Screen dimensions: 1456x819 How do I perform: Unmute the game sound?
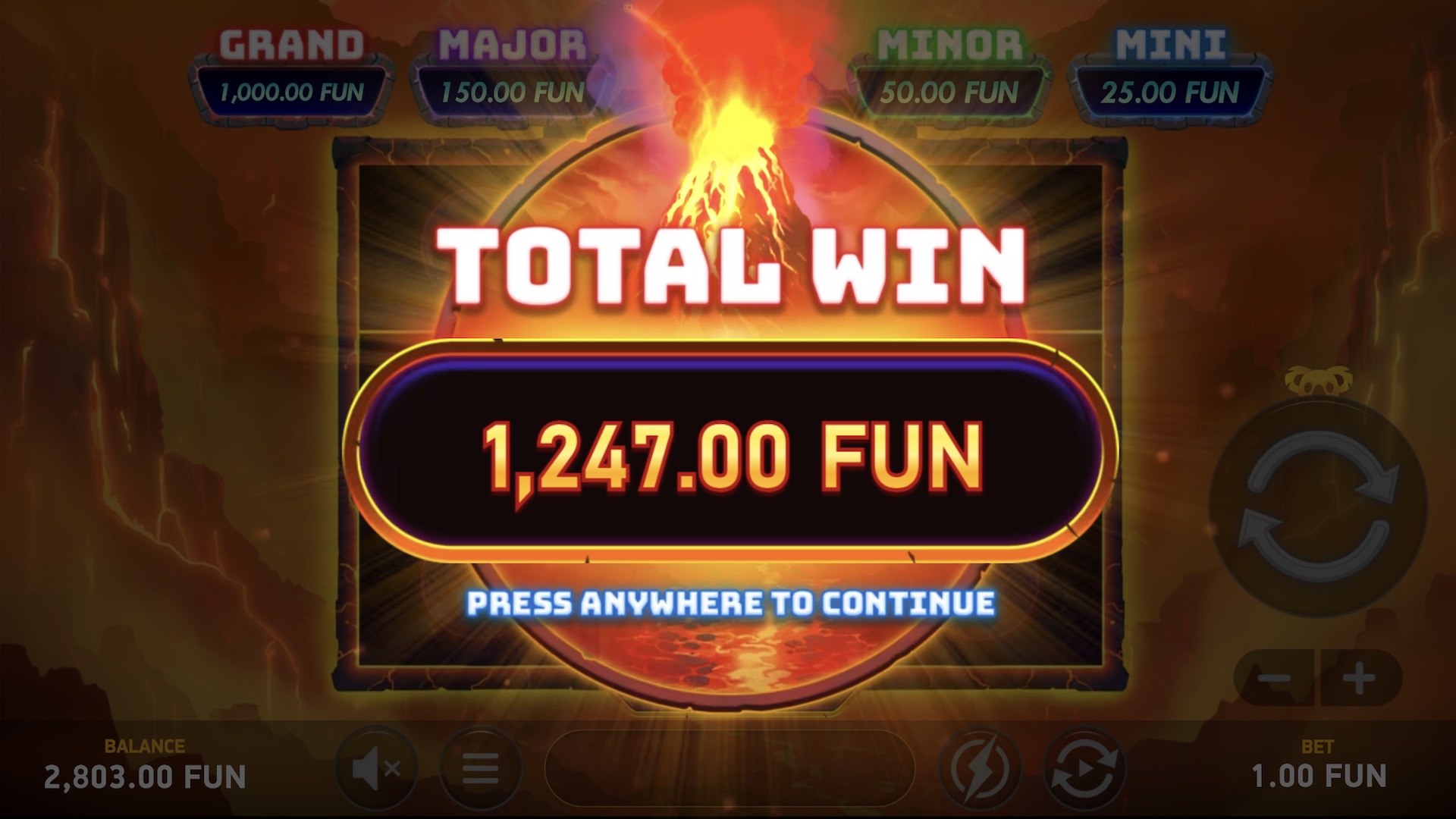(376, 769)
